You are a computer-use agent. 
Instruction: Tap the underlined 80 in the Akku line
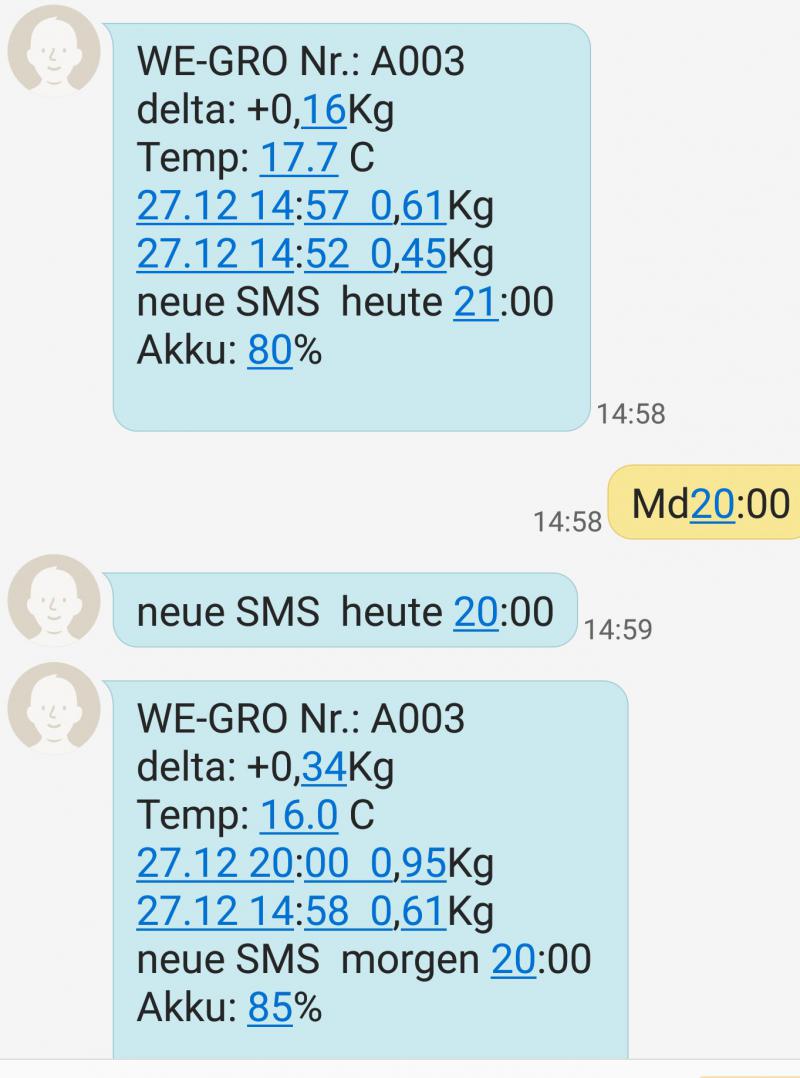(269, 352)
